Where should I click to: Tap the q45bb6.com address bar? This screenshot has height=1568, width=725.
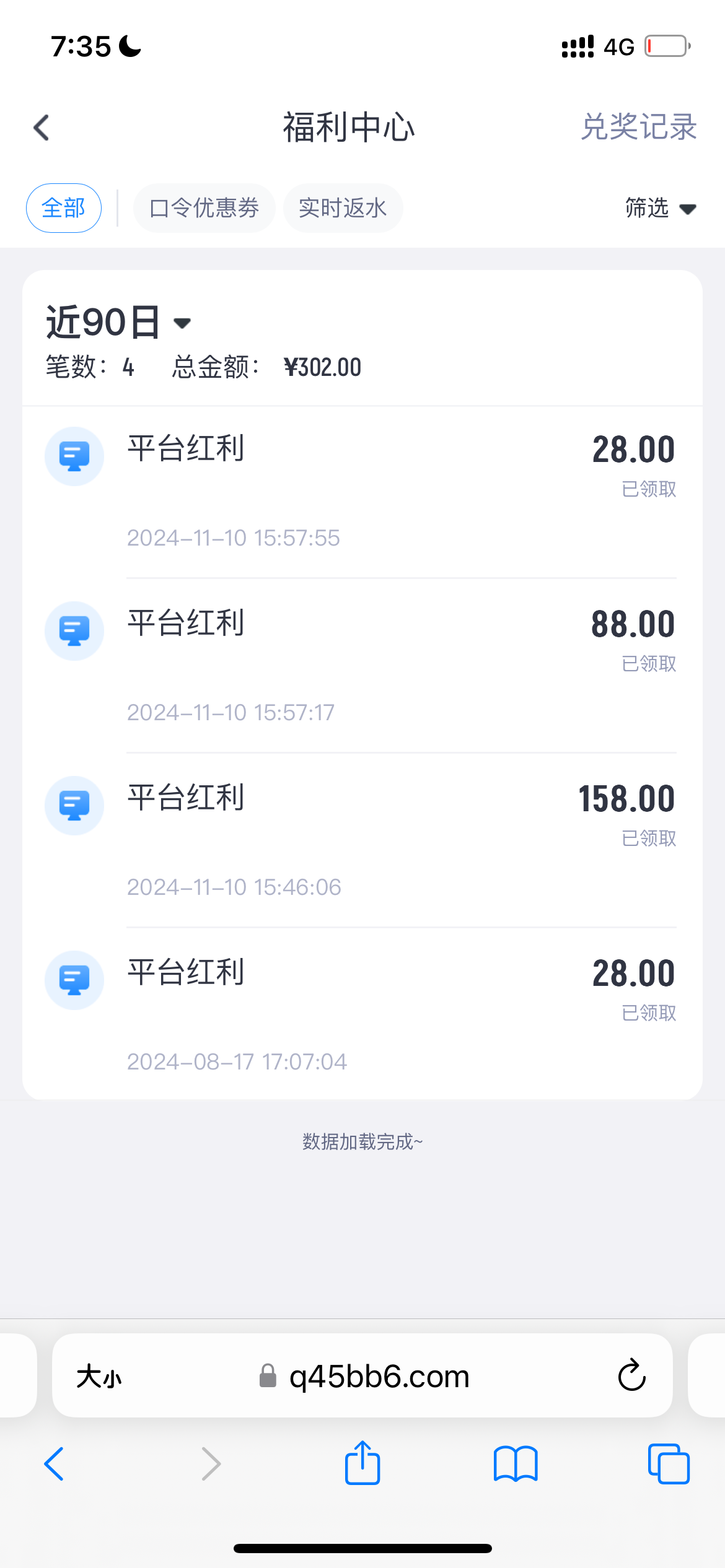(x=379, y=1376)
